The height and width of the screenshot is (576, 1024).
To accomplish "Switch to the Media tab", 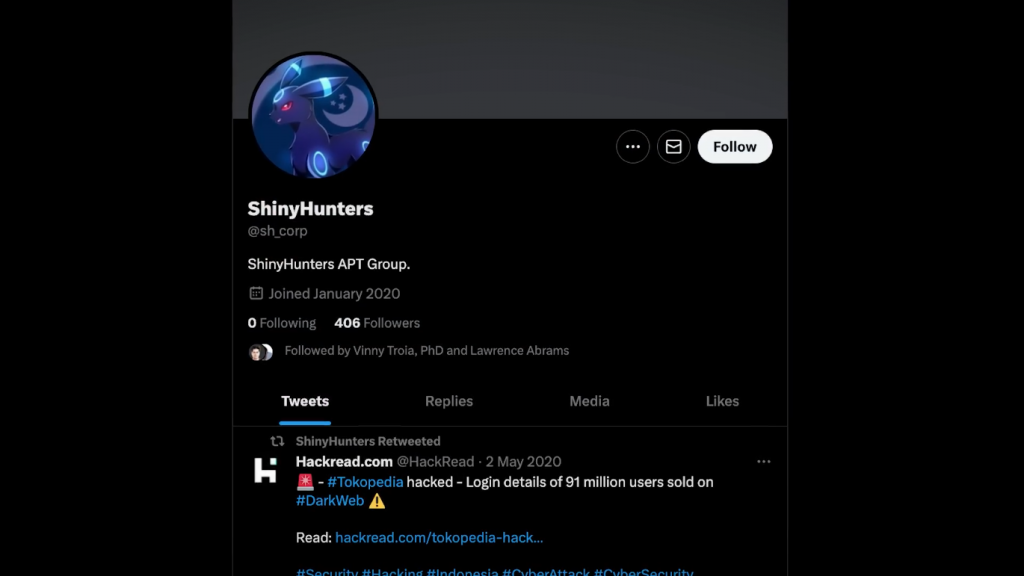I will coord(589,401).
